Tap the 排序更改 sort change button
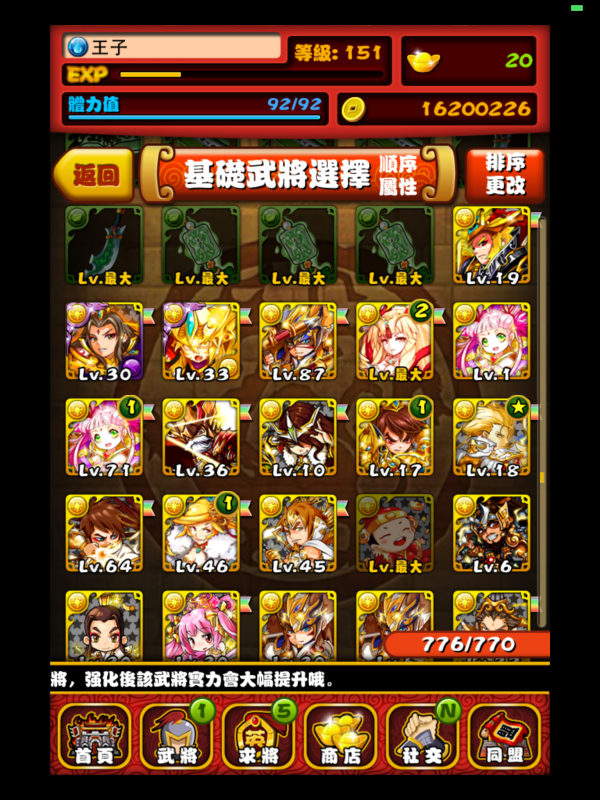 505,175
